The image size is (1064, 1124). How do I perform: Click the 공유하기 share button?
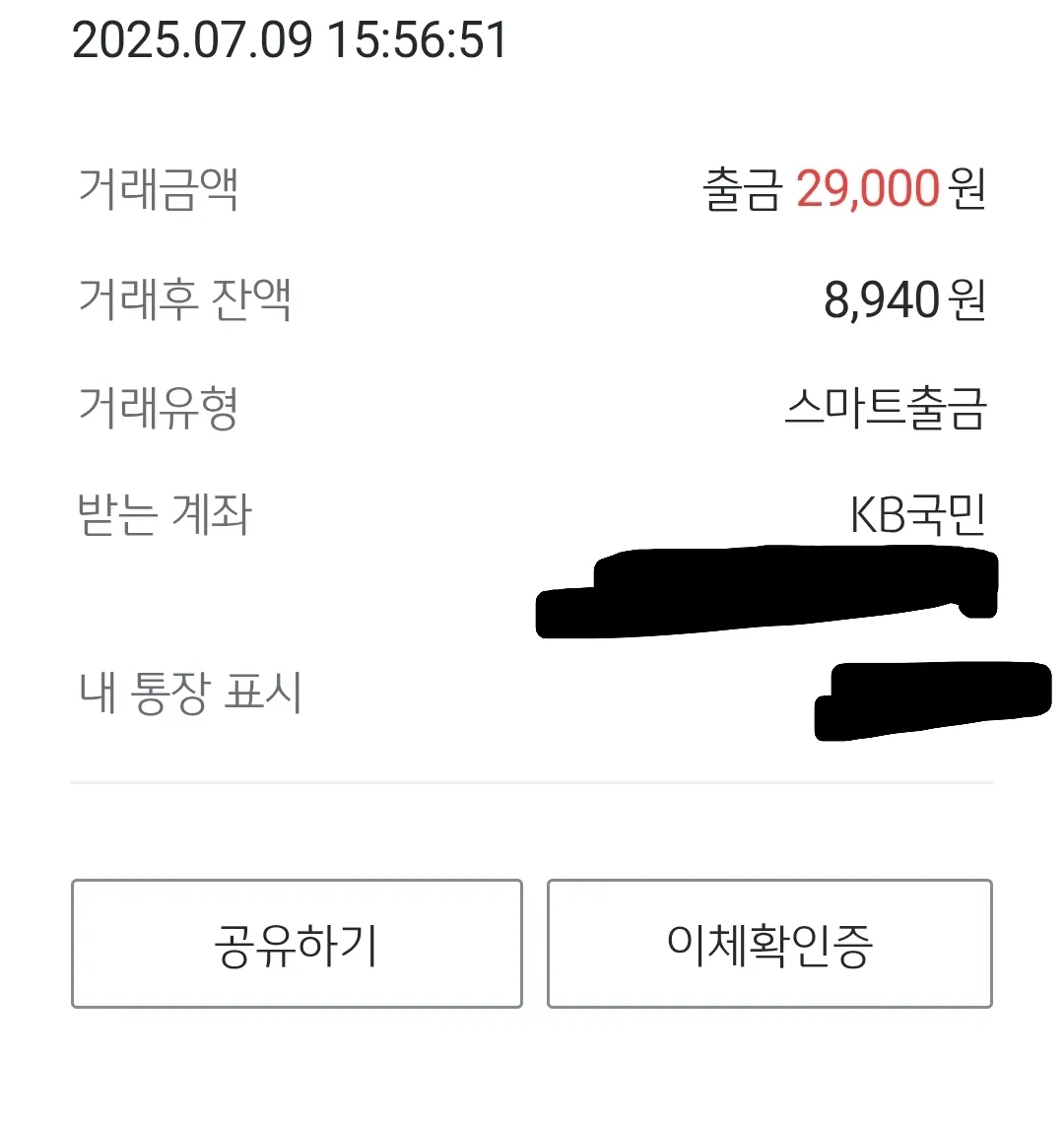[x=296, y=943]
